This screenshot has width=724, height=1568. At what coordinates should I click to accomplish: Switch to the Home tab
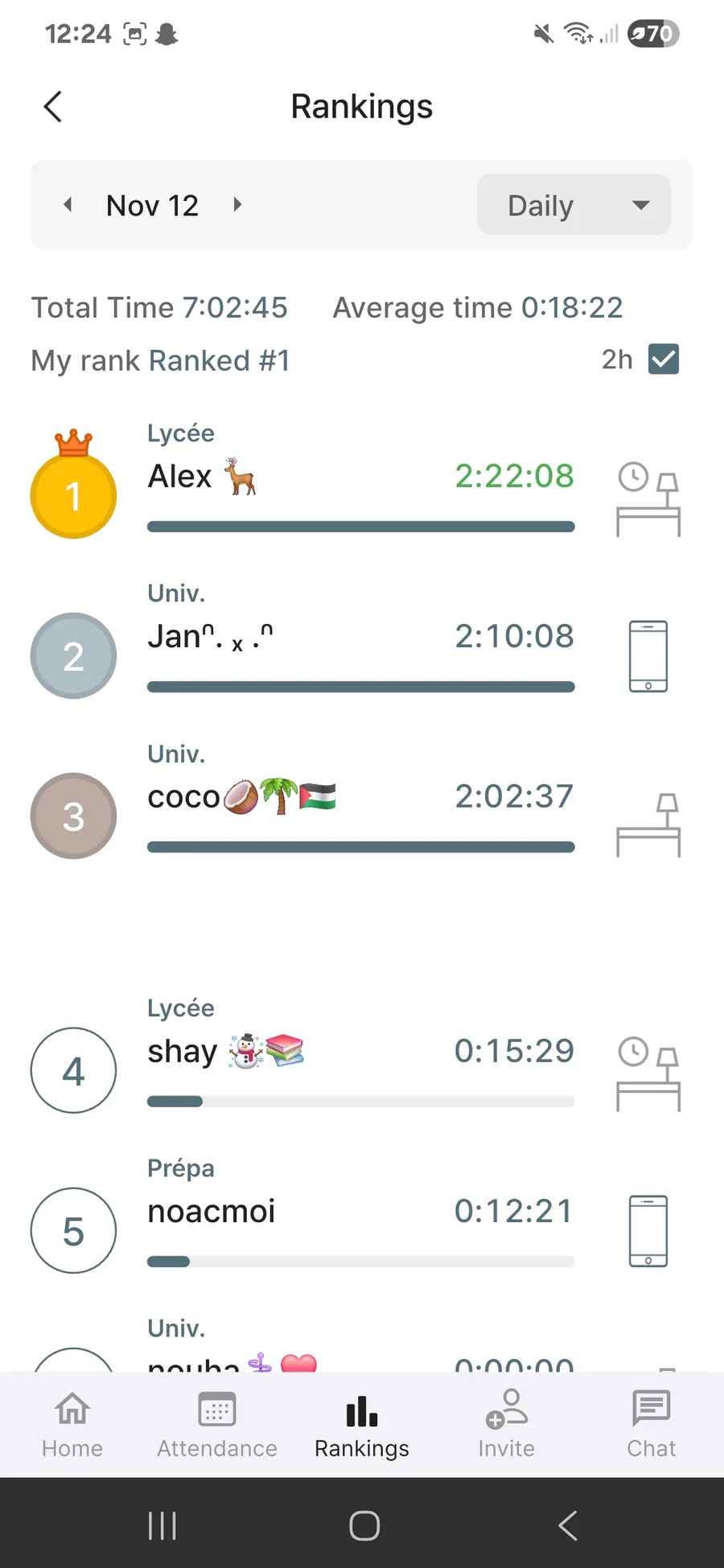tap(72, 1424)
